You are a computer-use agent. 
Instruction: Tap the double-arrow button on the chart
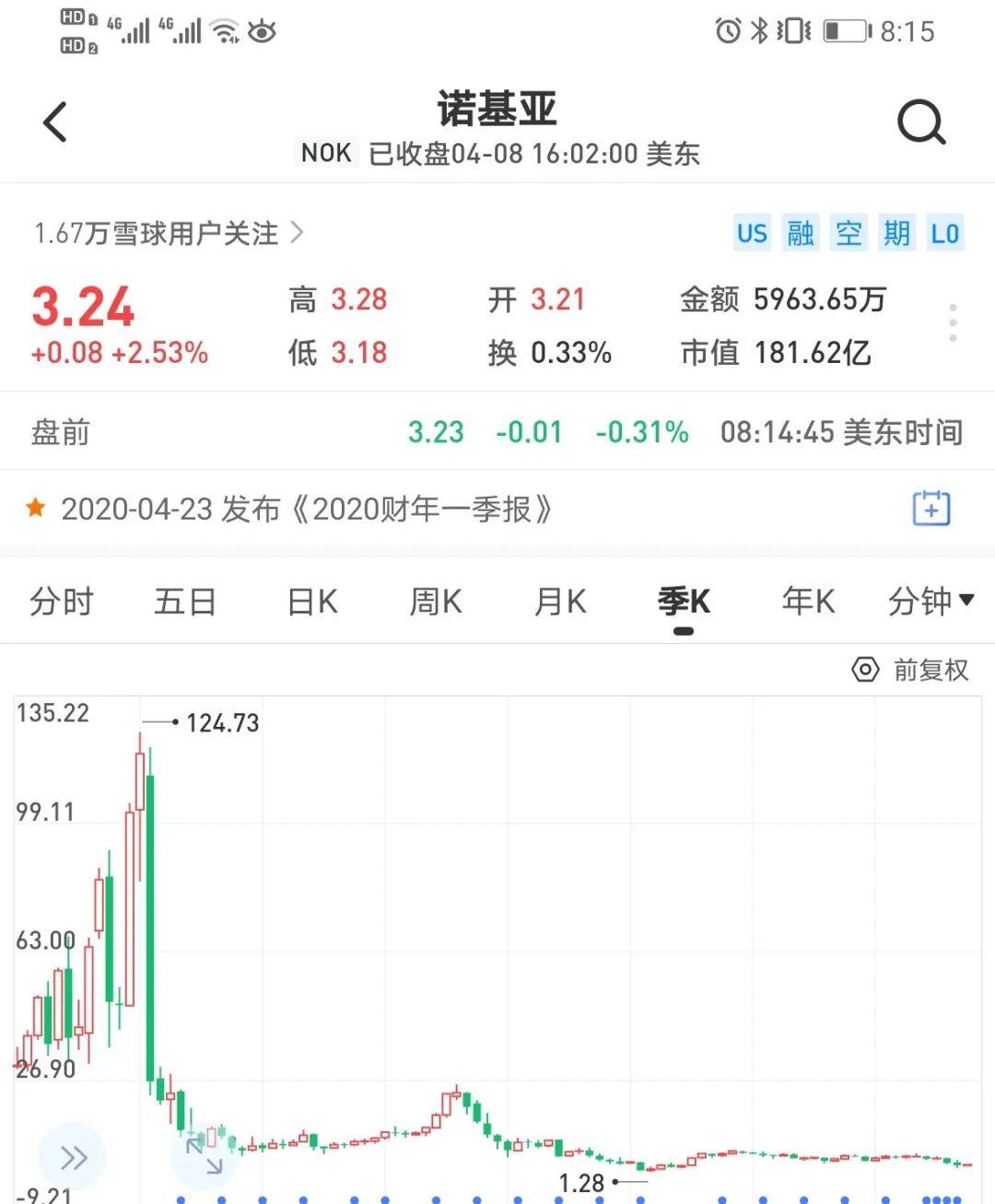click(73, 1157)
